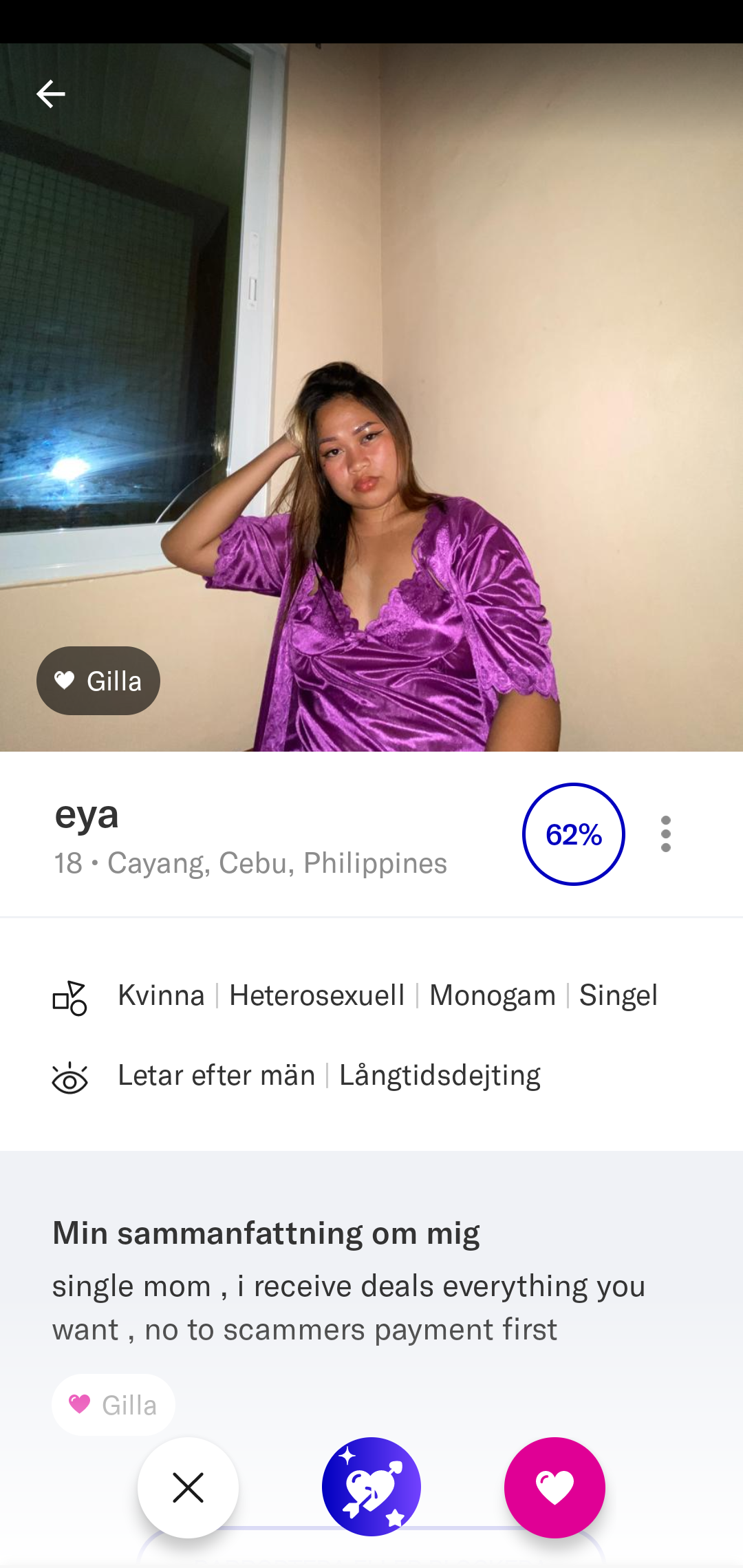Open the 62% match circle

tap(574, 834)
